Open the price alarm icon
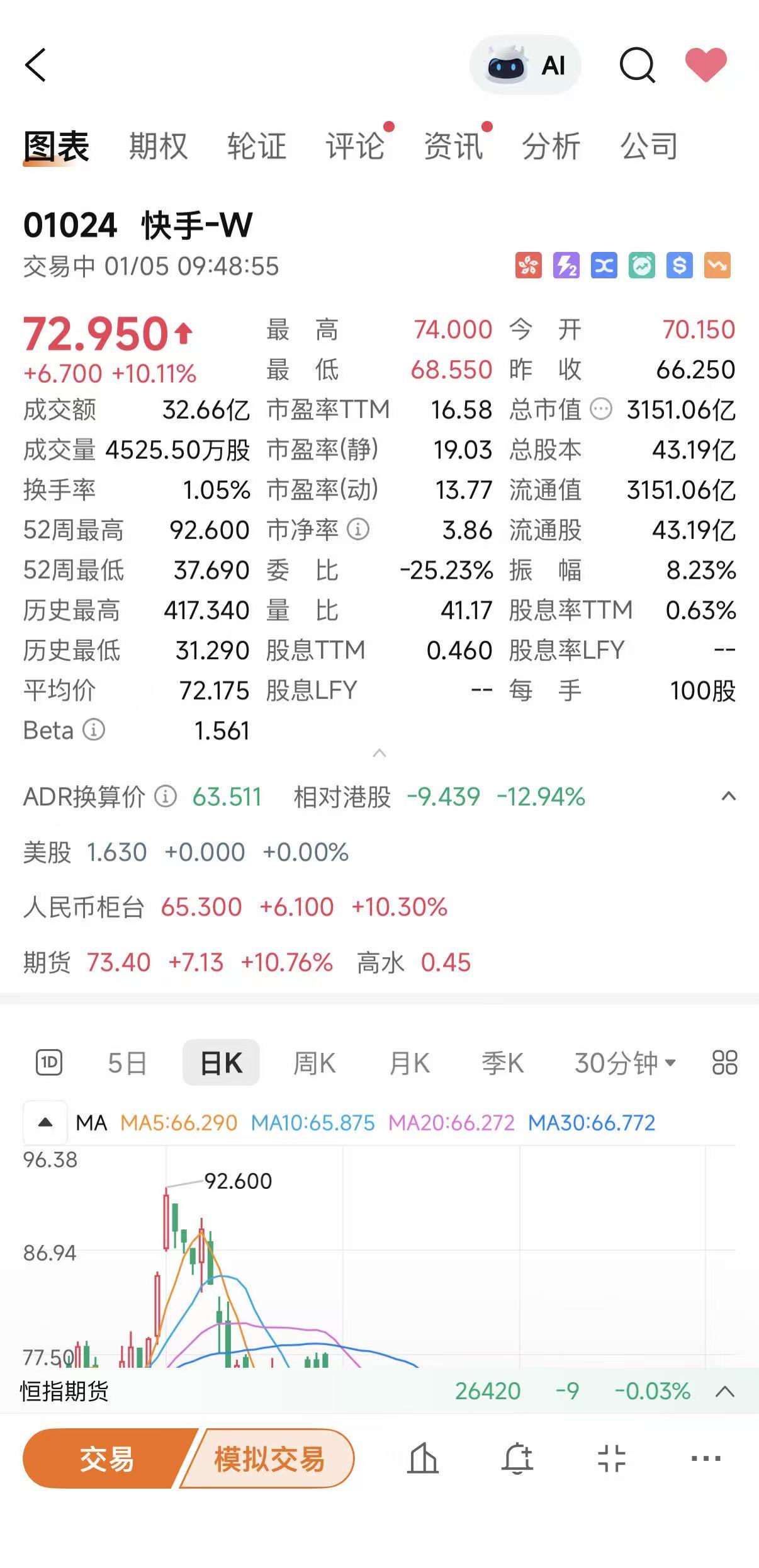The height and width of the screenshot is (1568, 759). tap(641, 266)
